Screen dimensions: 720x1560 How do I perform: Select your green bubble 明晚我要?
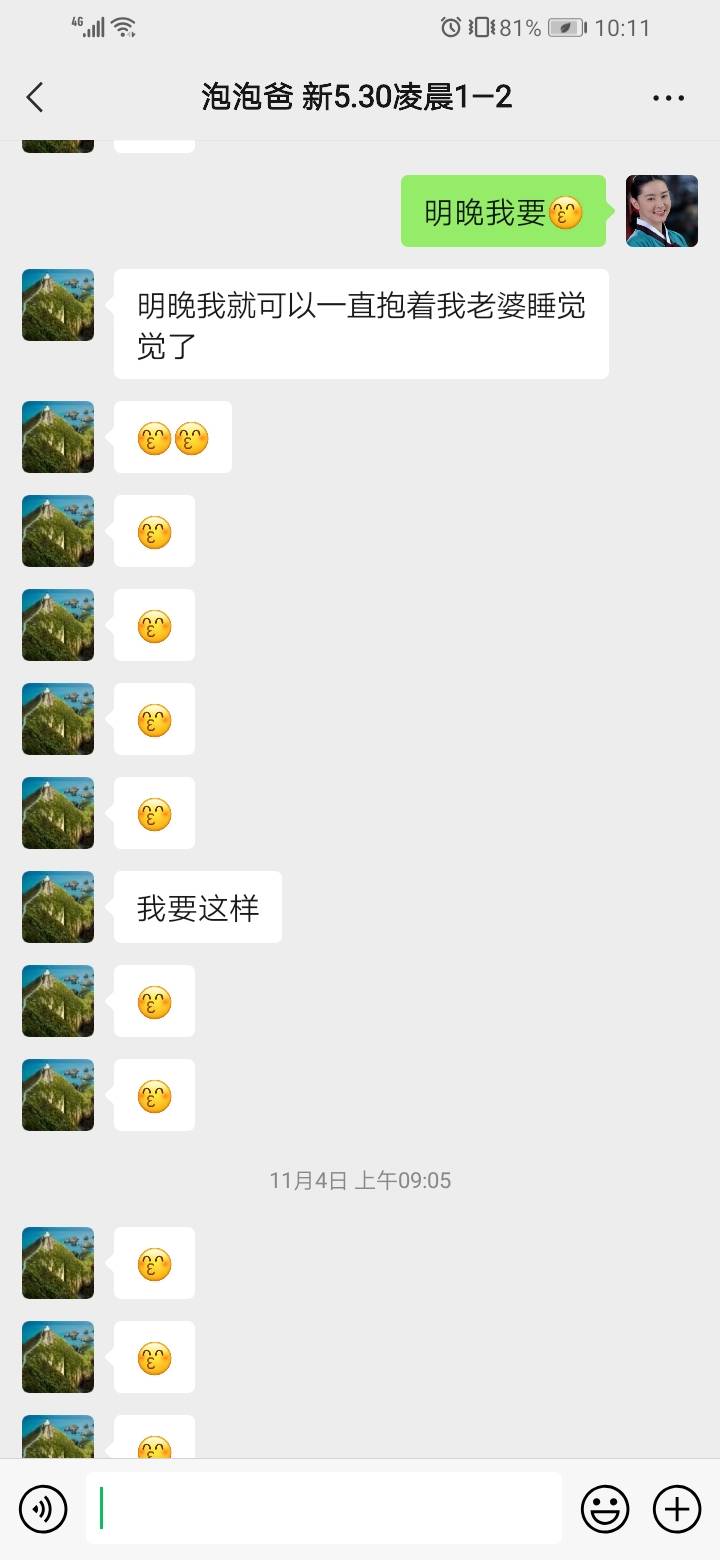click(x=503, y=211)
